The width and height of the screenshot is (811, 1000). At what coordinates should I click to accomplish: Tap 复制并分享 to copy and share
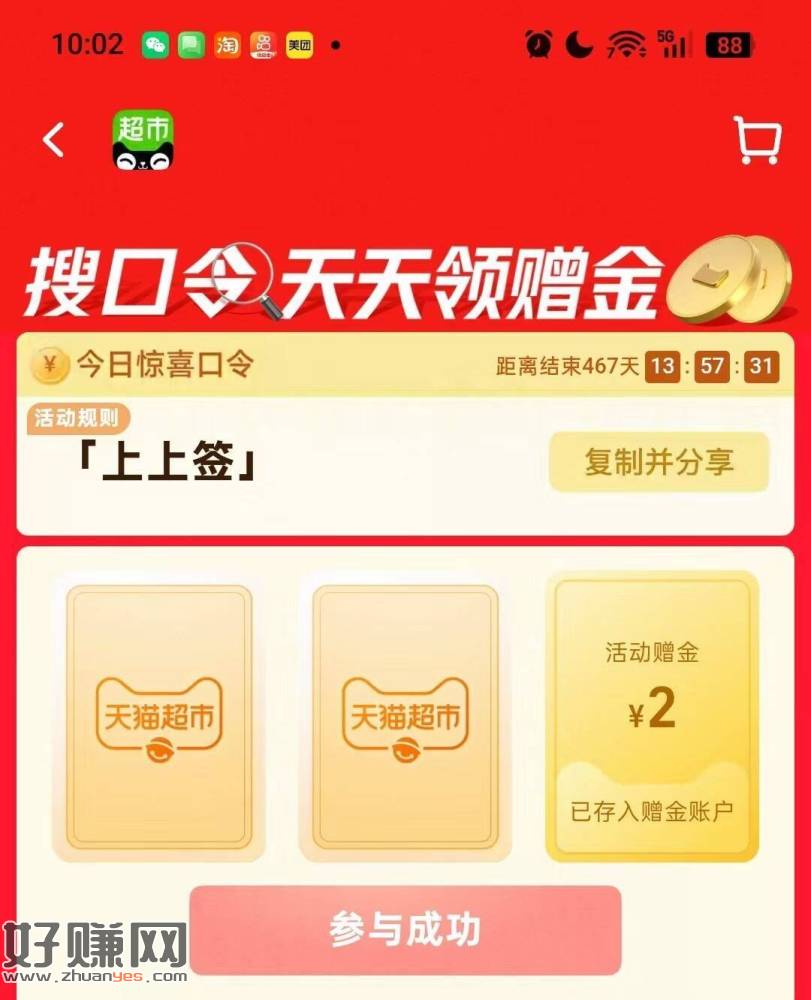[659, 462]
